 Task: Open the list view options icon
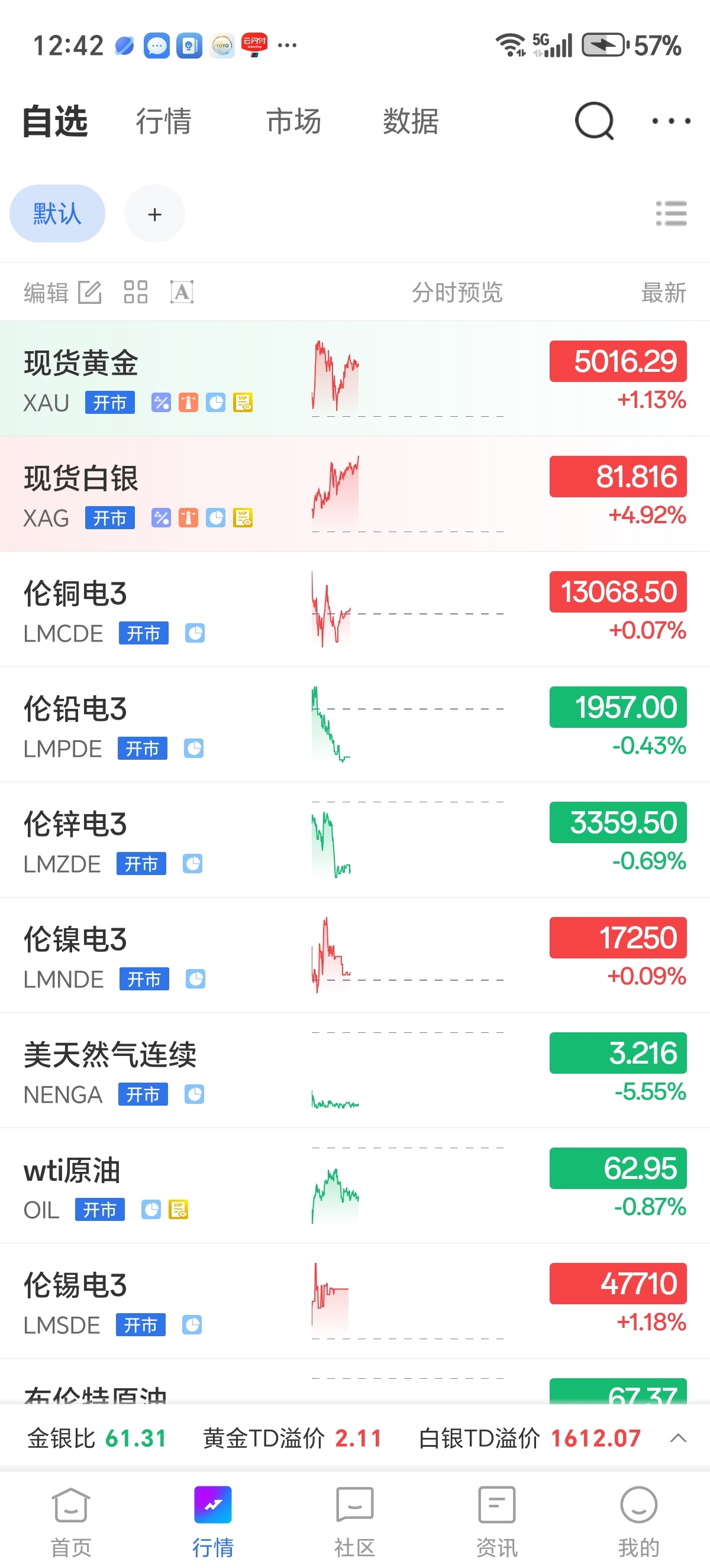(x=671, y=213)
